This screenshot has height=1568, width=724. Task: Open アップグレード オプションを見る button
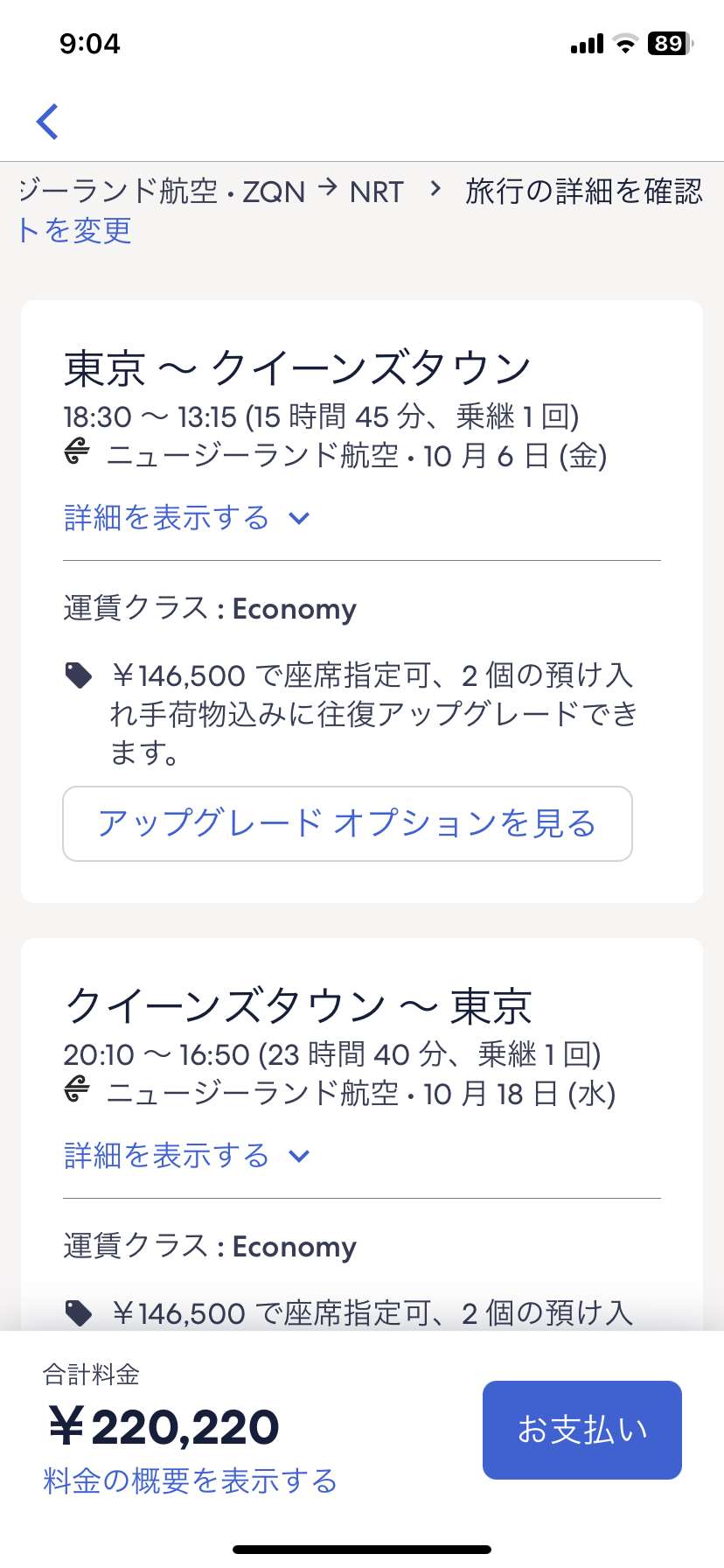(347, 823)
